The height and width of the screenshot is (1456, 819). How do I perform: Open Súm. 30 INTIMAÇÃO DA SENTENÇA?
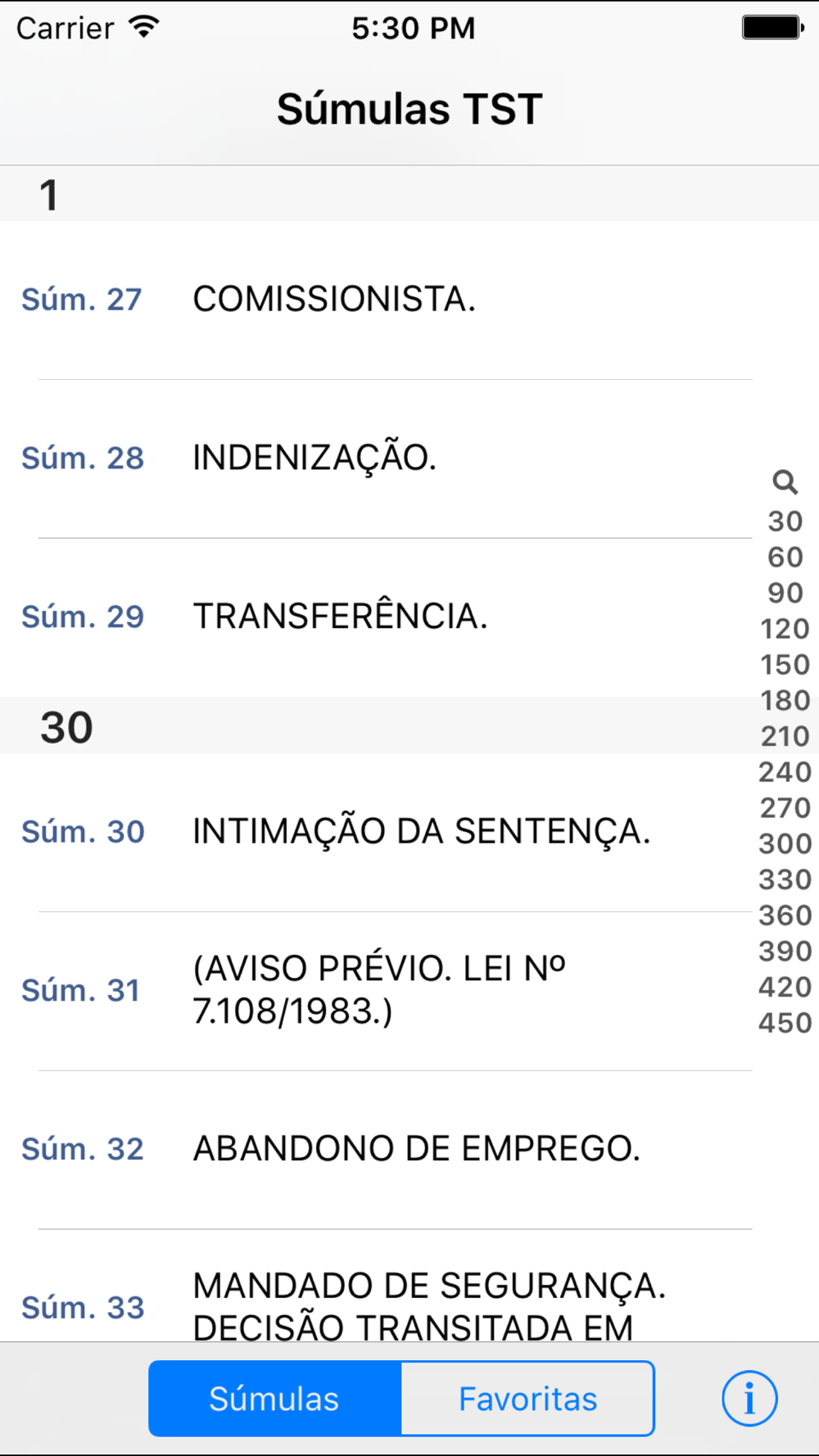pos(377,833)
